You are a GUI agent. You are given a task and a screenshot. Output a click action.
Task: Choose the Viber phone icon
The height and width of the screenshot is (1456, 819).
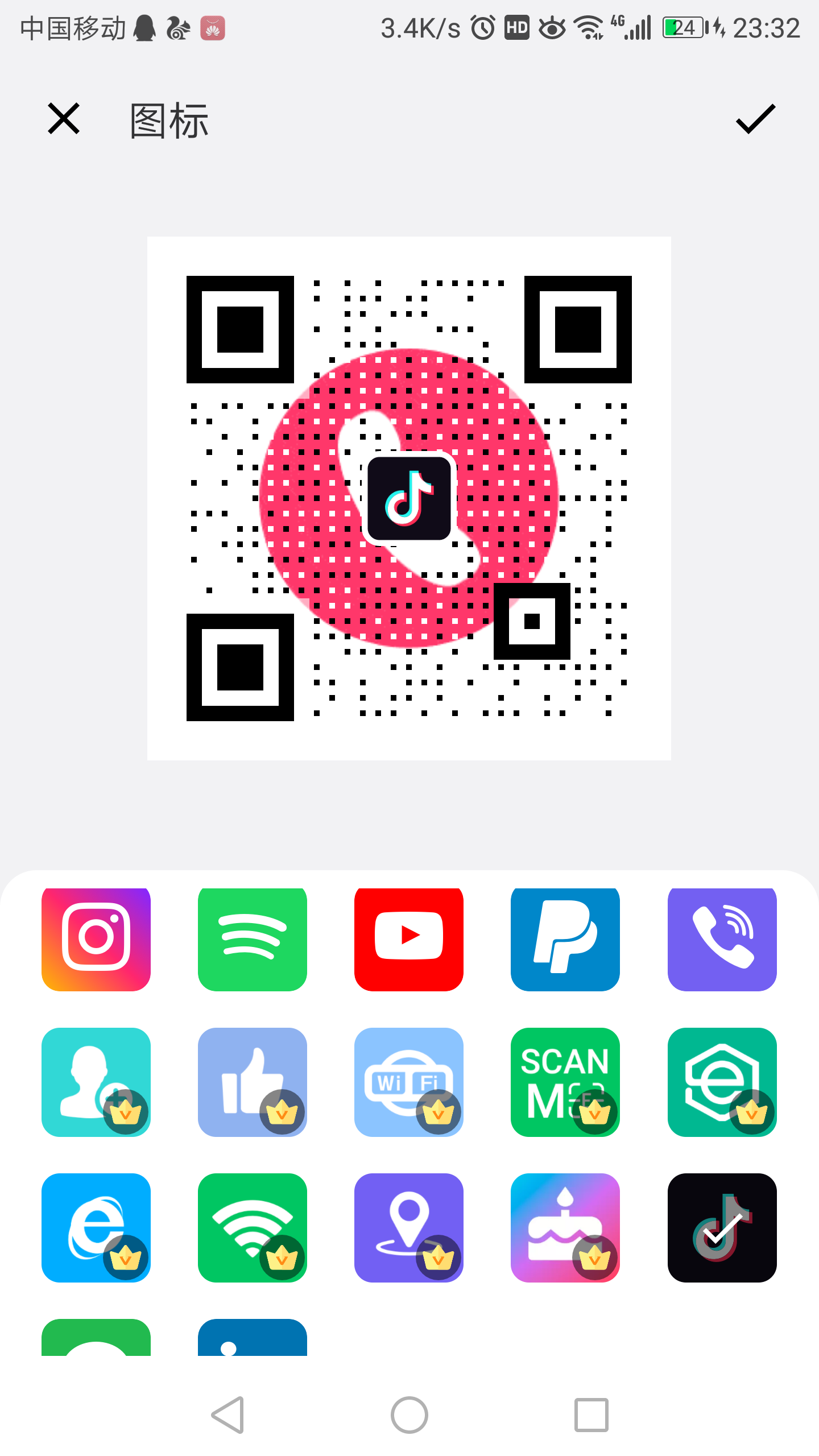722,938
